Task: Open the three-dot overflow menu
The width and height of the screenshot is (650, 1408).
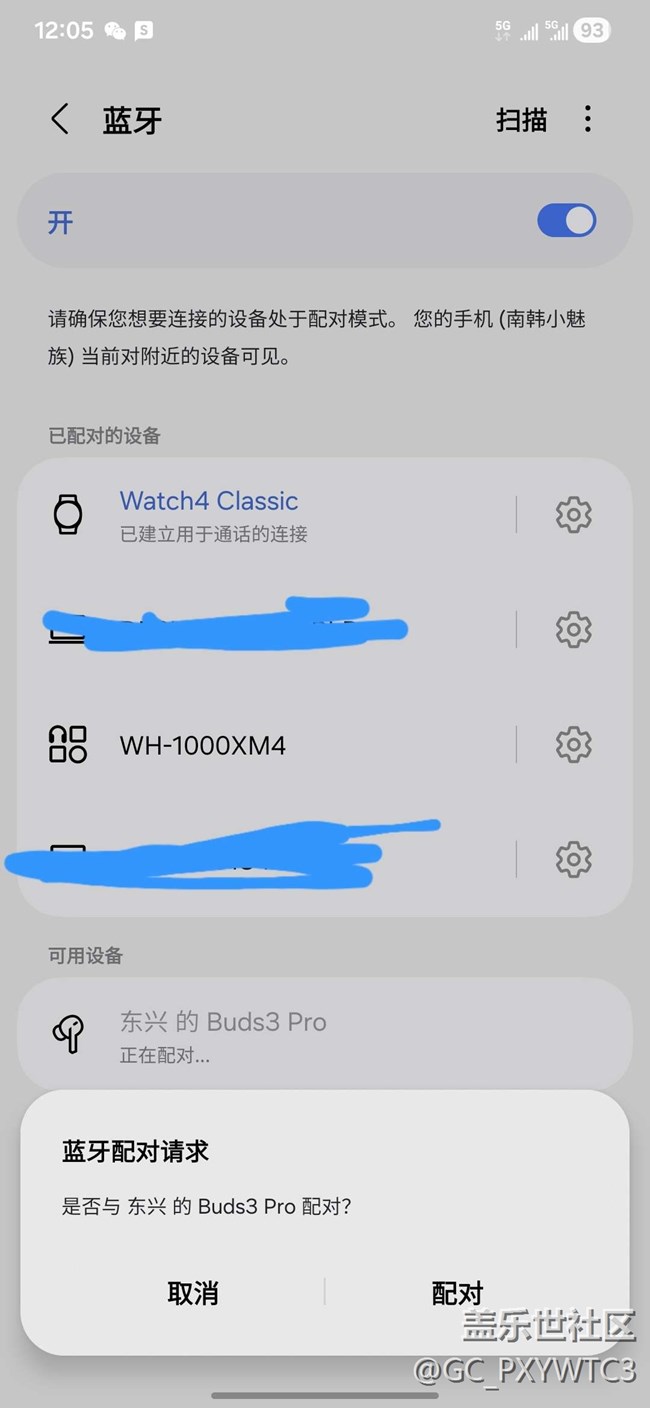Action: coord(588,120)
